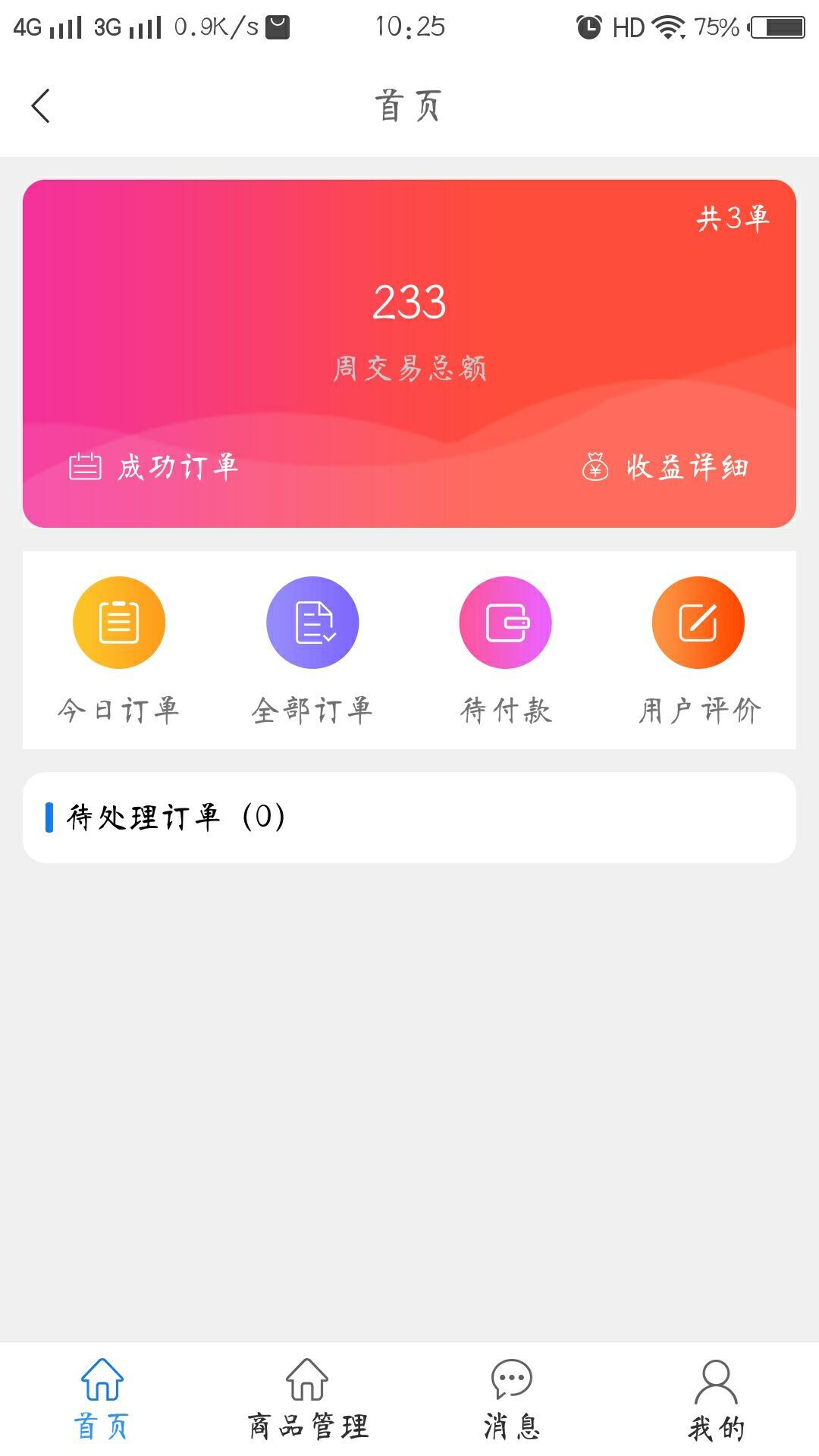This screenshot has width=819, height=1456.
Task: Open the 我的 profile tab
Action: tap(716, 1399)
